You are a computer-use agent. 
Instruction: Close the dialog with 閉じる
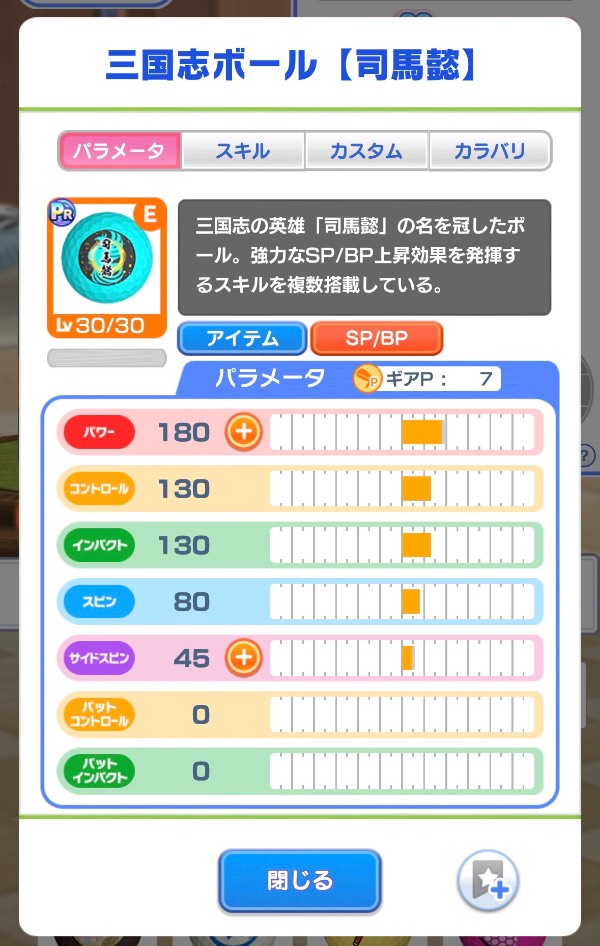click(300, 881)
